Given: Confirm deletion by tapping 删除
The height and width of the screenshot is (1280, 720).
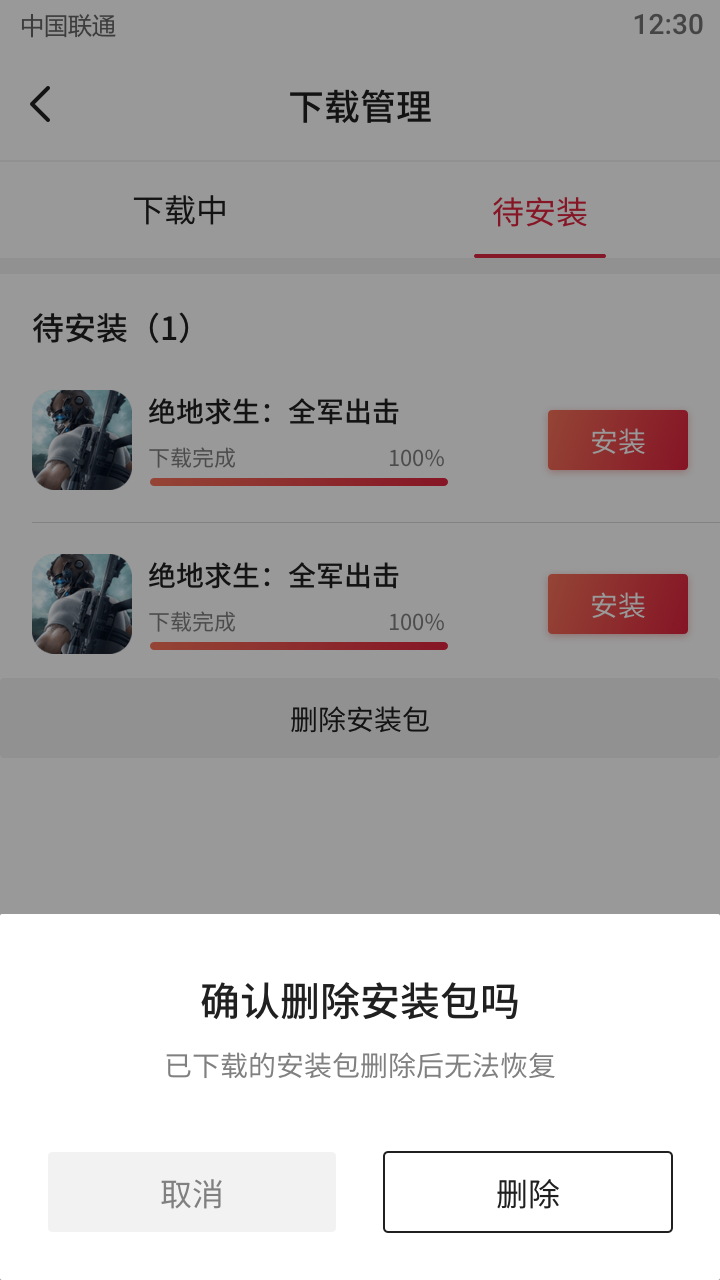Looking at the screenshot, I should pyautogui.click(x=528, y=1191).
